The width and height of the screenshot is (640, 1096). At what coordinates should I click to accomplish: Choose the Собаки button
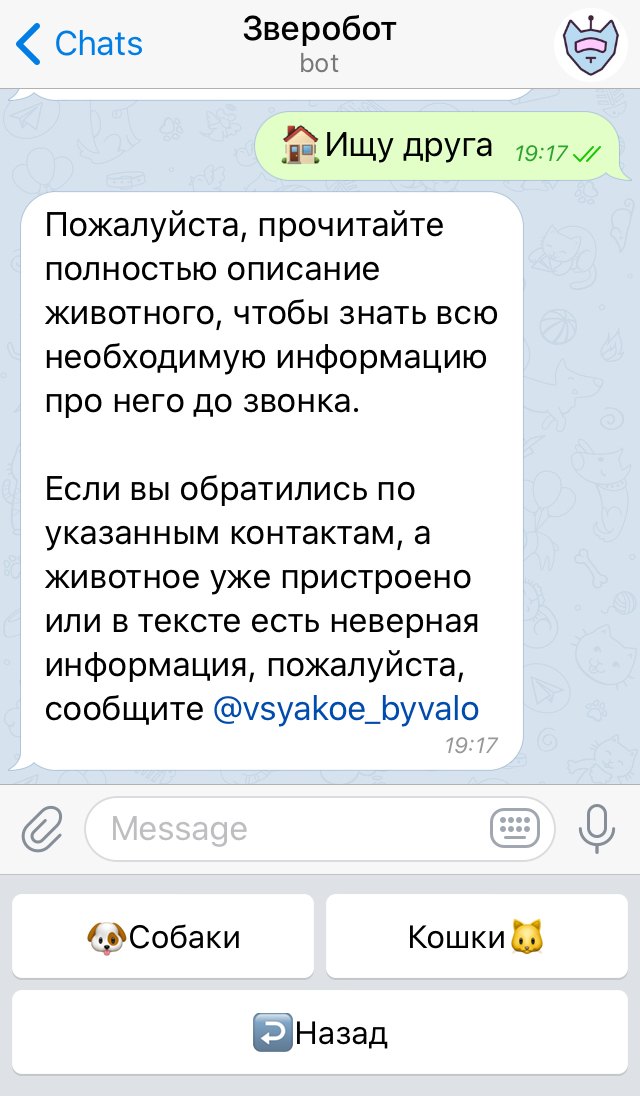[163, 937]
